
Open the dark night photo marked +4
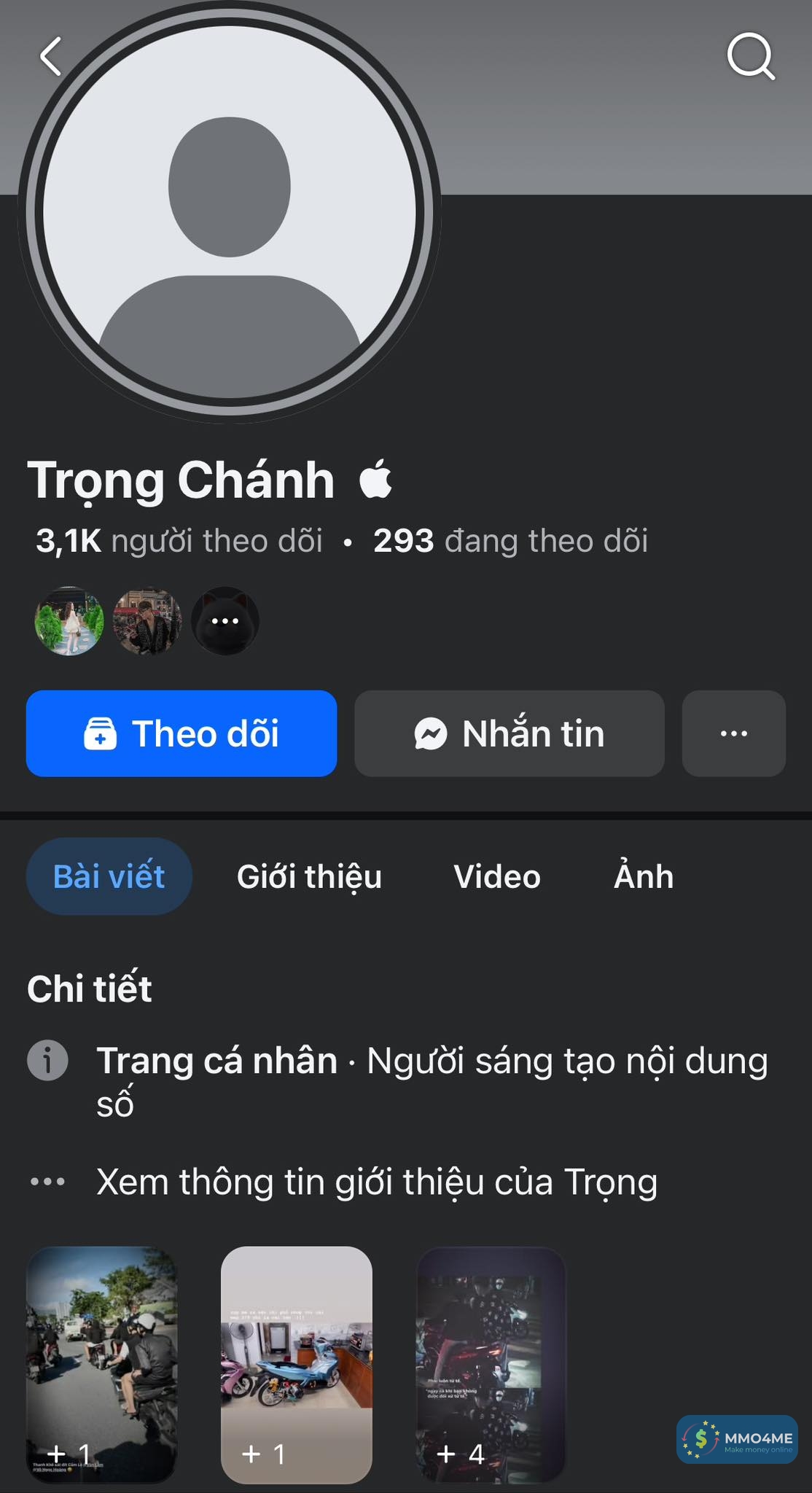point(491,1364)
